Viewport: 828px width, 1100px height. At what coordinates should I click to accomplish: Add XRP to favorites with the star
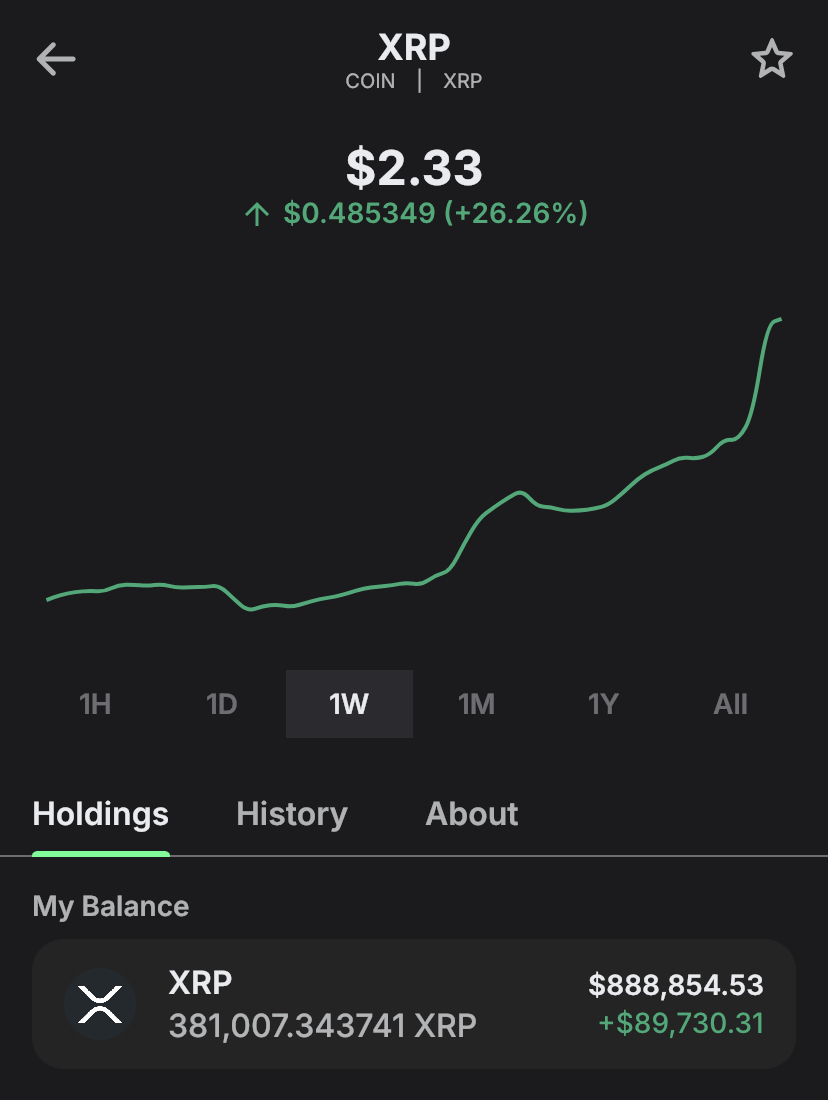click(x=771, y=60)
